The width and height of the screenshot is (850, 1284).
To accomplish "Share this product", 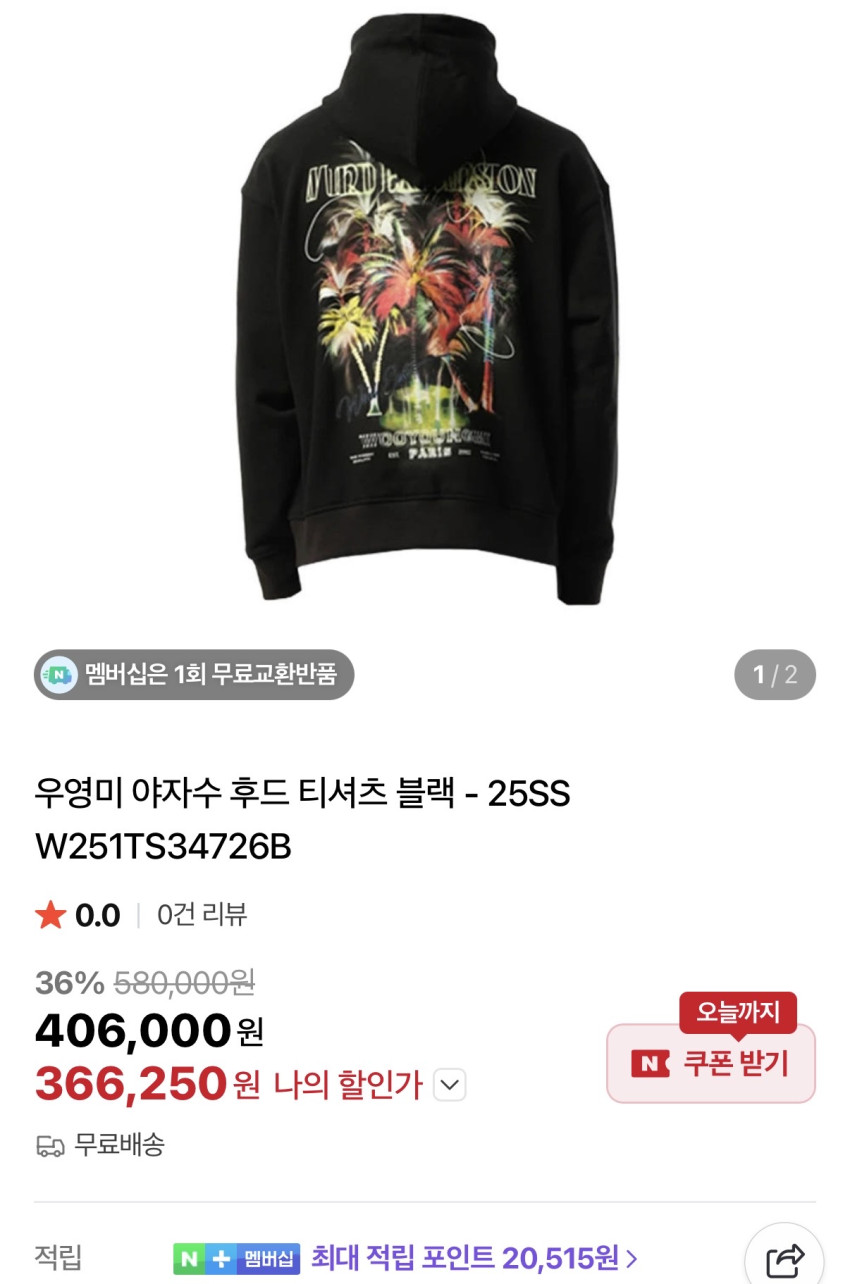I will [x=785, y=1258].
